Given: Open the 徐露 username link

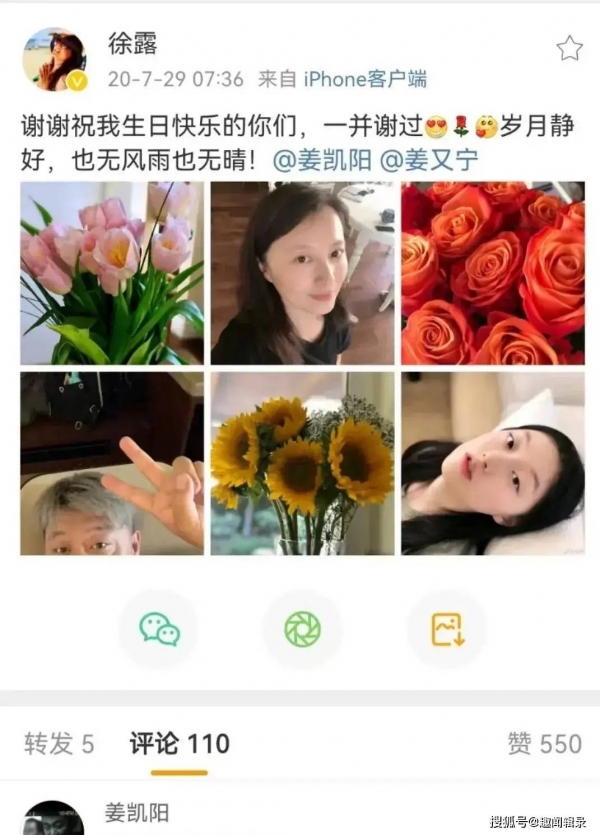Looking at the screenshot, I should [133, 44].
